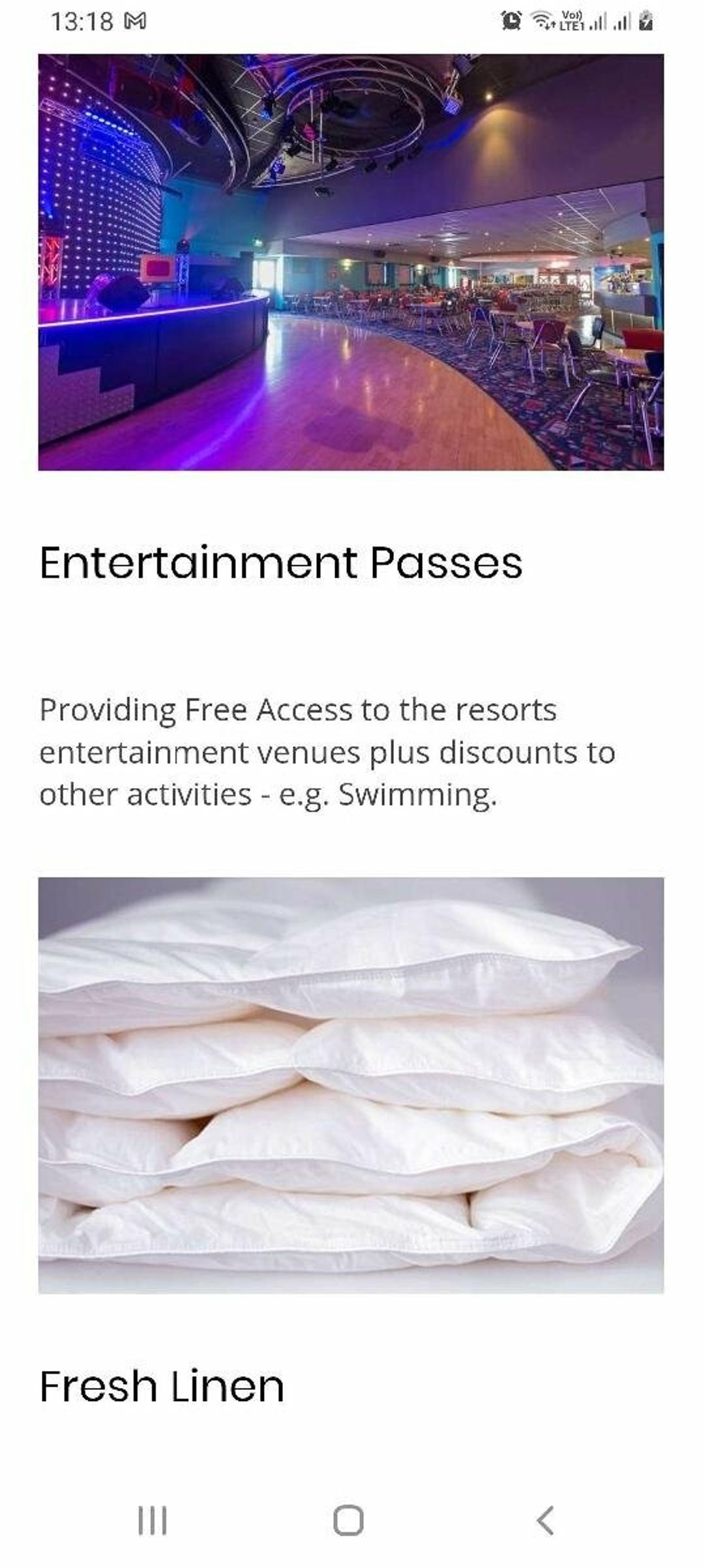Open the alarm icon in status bar
Screen dimensions: 703x1568
512,20
